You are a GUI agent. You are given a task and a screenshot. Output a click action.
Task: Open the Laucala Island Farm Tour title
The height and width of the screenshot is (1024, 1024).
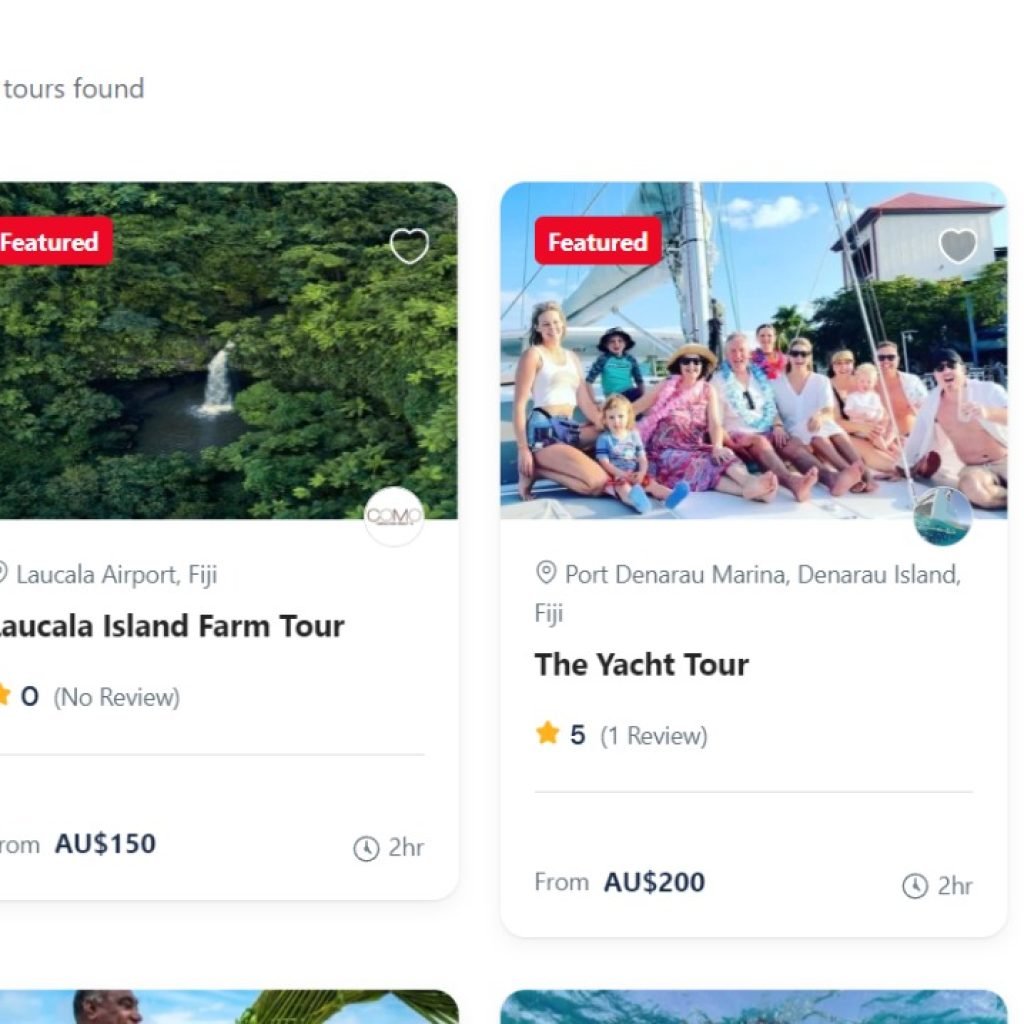pos(170,626)
